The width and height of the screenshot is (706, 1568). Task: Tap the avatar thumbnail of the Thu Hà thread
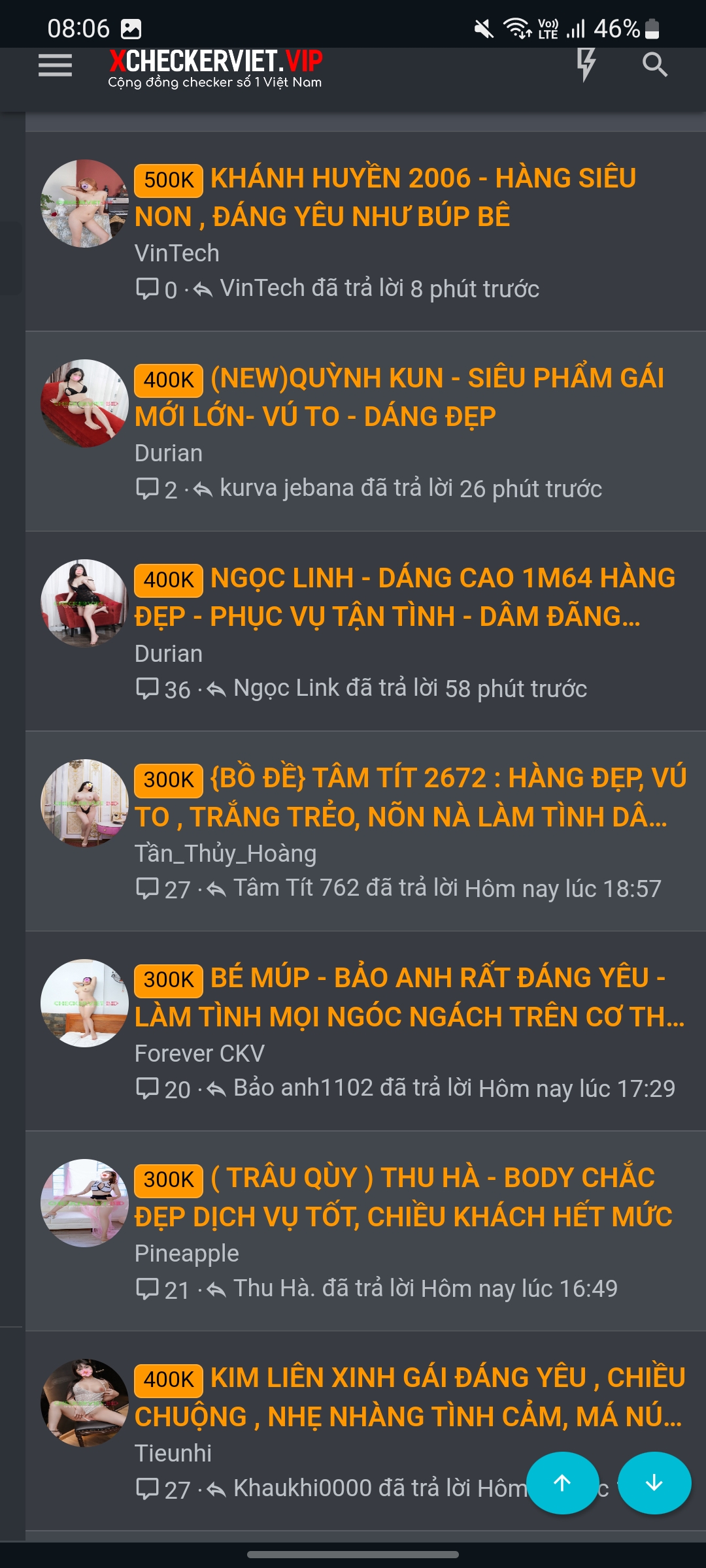click(84, 1202)
